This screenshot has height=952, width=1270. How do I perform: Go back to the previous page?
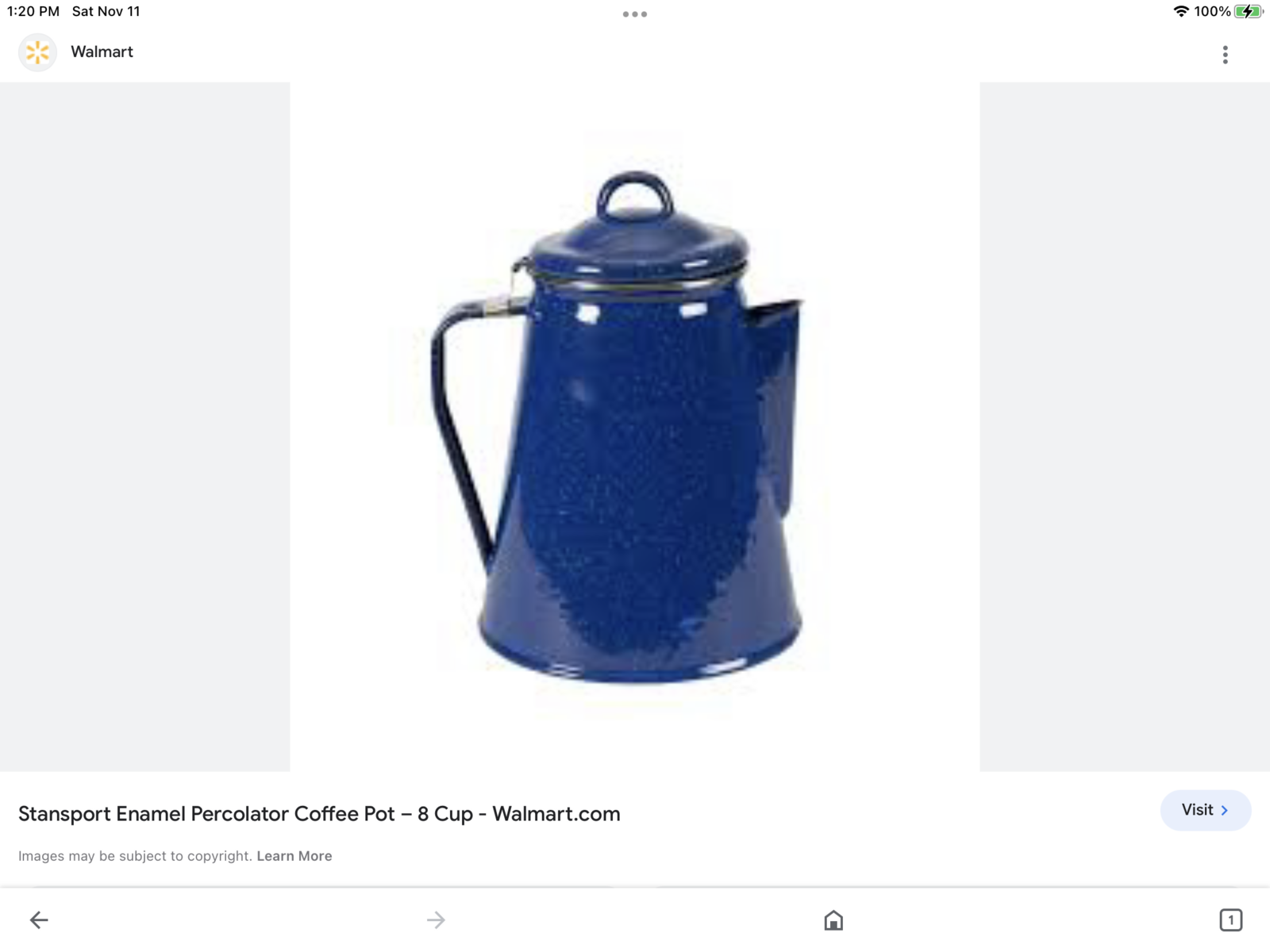(39, 919)
